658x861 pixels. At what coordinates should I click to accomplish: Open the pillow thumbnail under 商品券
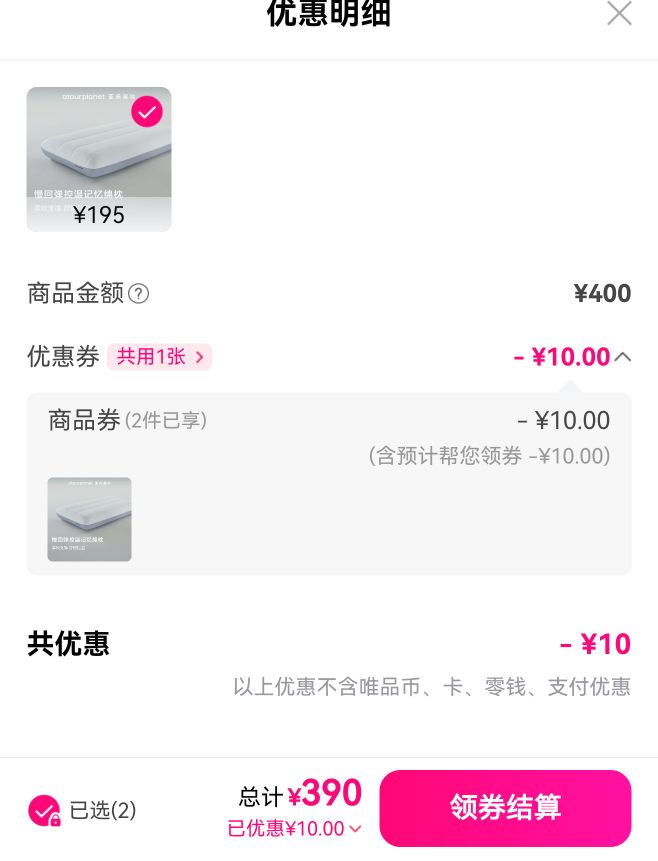click(90, 519)
